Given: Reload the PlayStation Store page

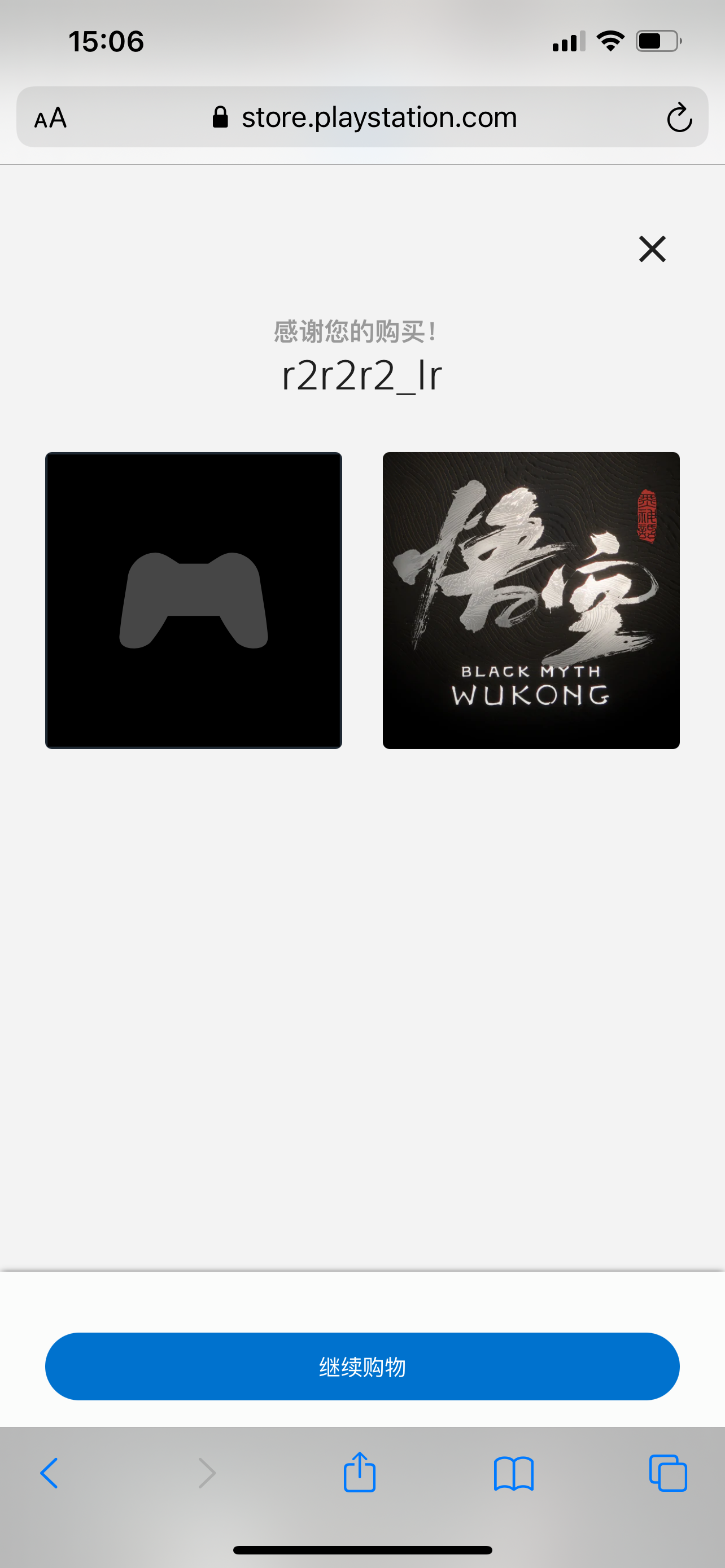Looking at the screenshot, I should pyautogui.click(x=679, y=117).
